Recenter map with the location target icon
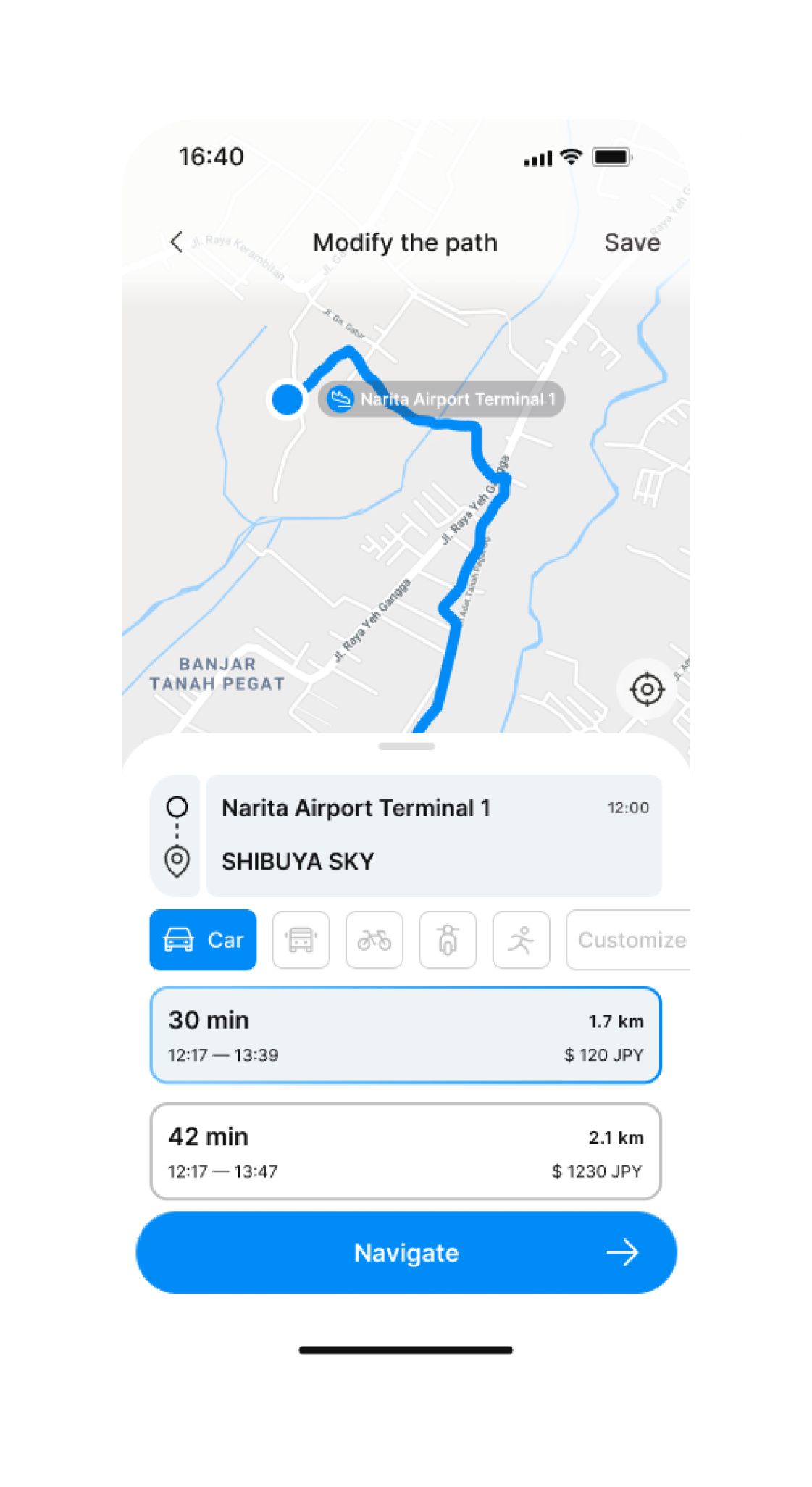812x1487 pixels. point(647,689)
